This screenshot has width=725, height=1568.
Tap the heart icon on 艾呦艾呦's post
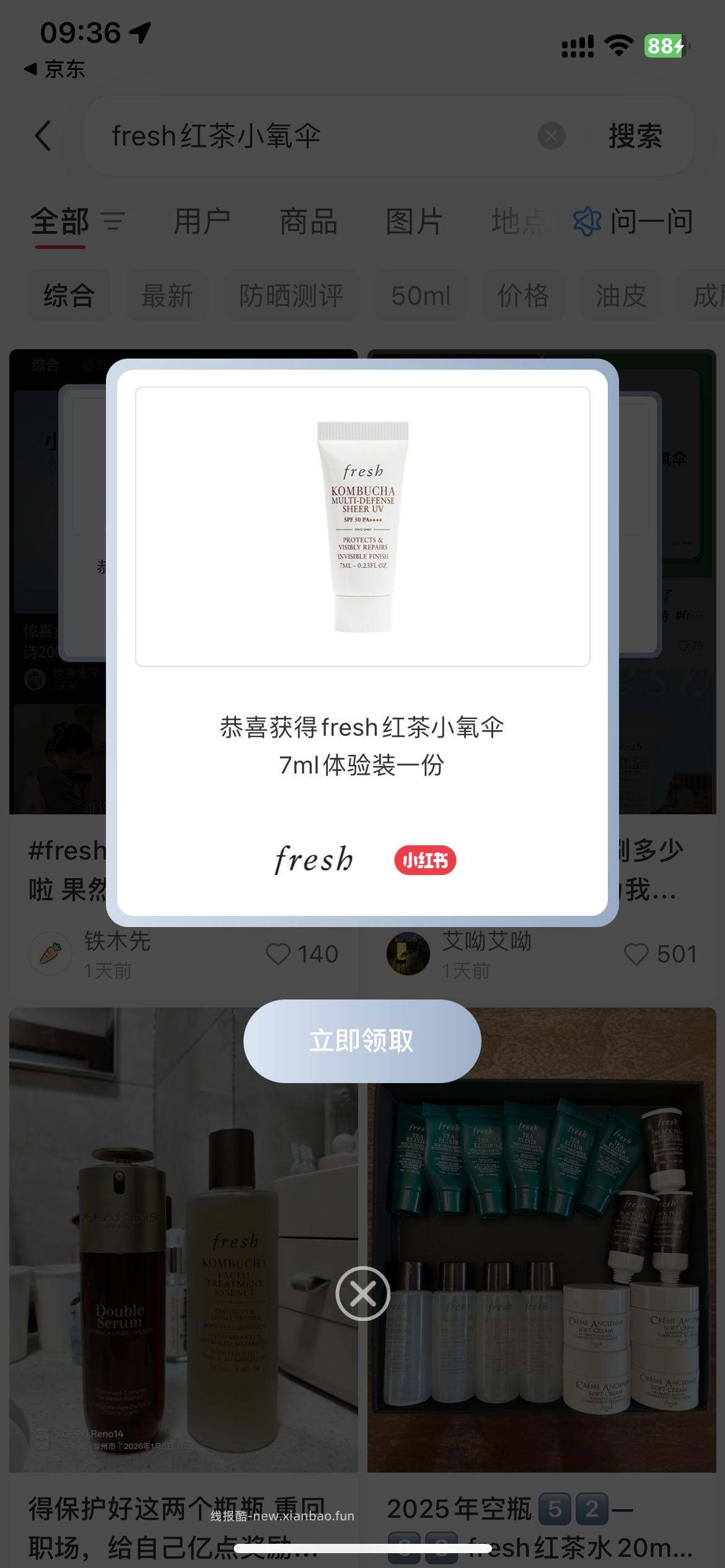pyautogui.click(x=638, y=954)
